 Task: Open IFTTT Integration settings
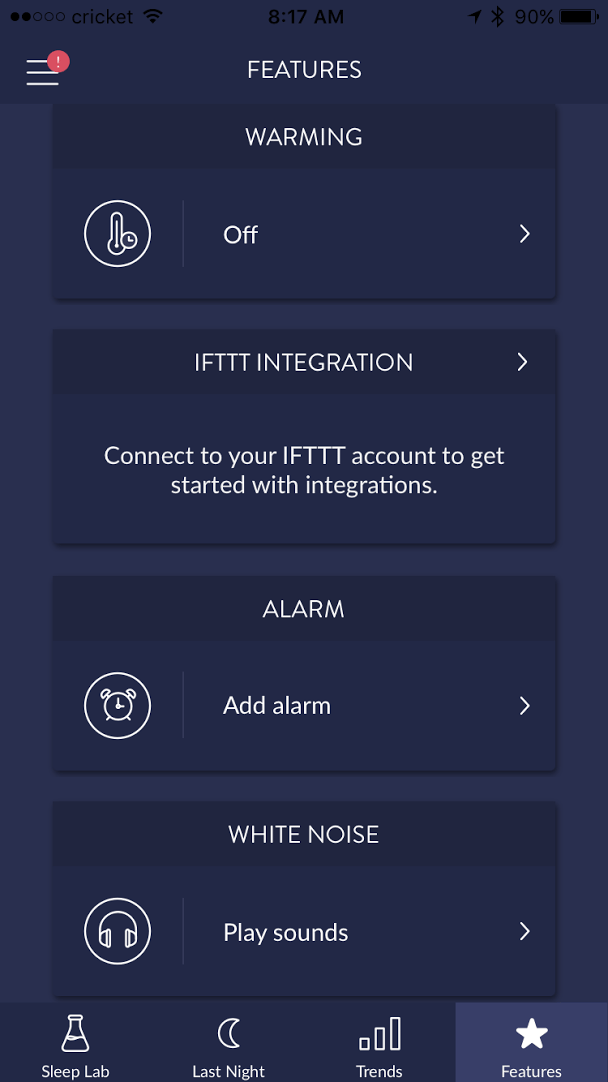[304, 362]
